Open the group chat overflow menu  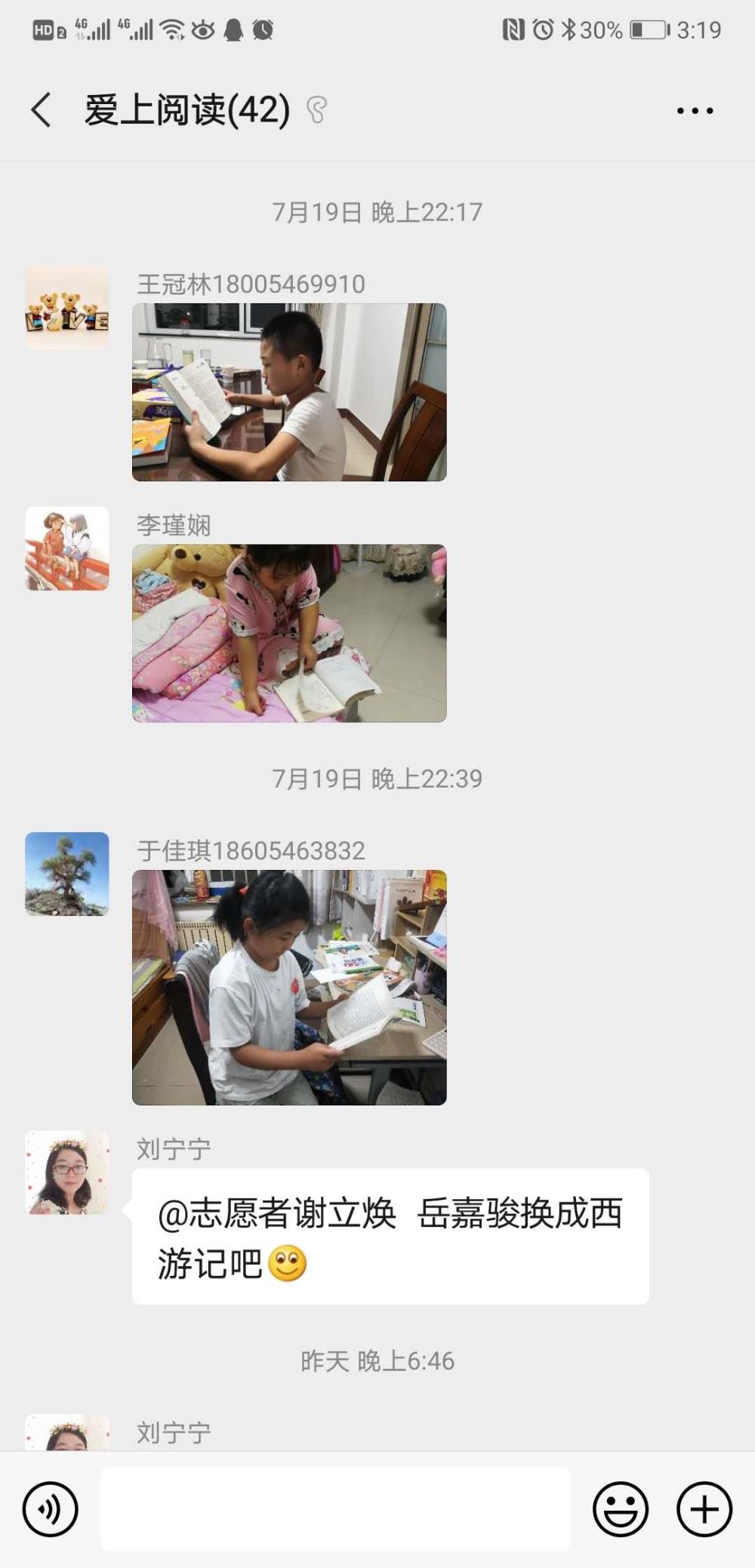coord(695,111)
